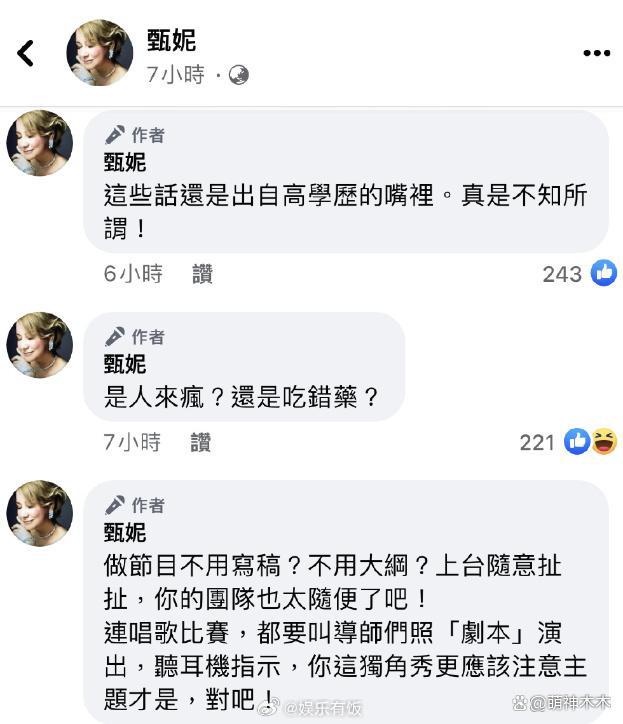Viewport: 623px width, 724px height.
Task: Open 甄妮 name link in the header
Action: pos(171,40)
